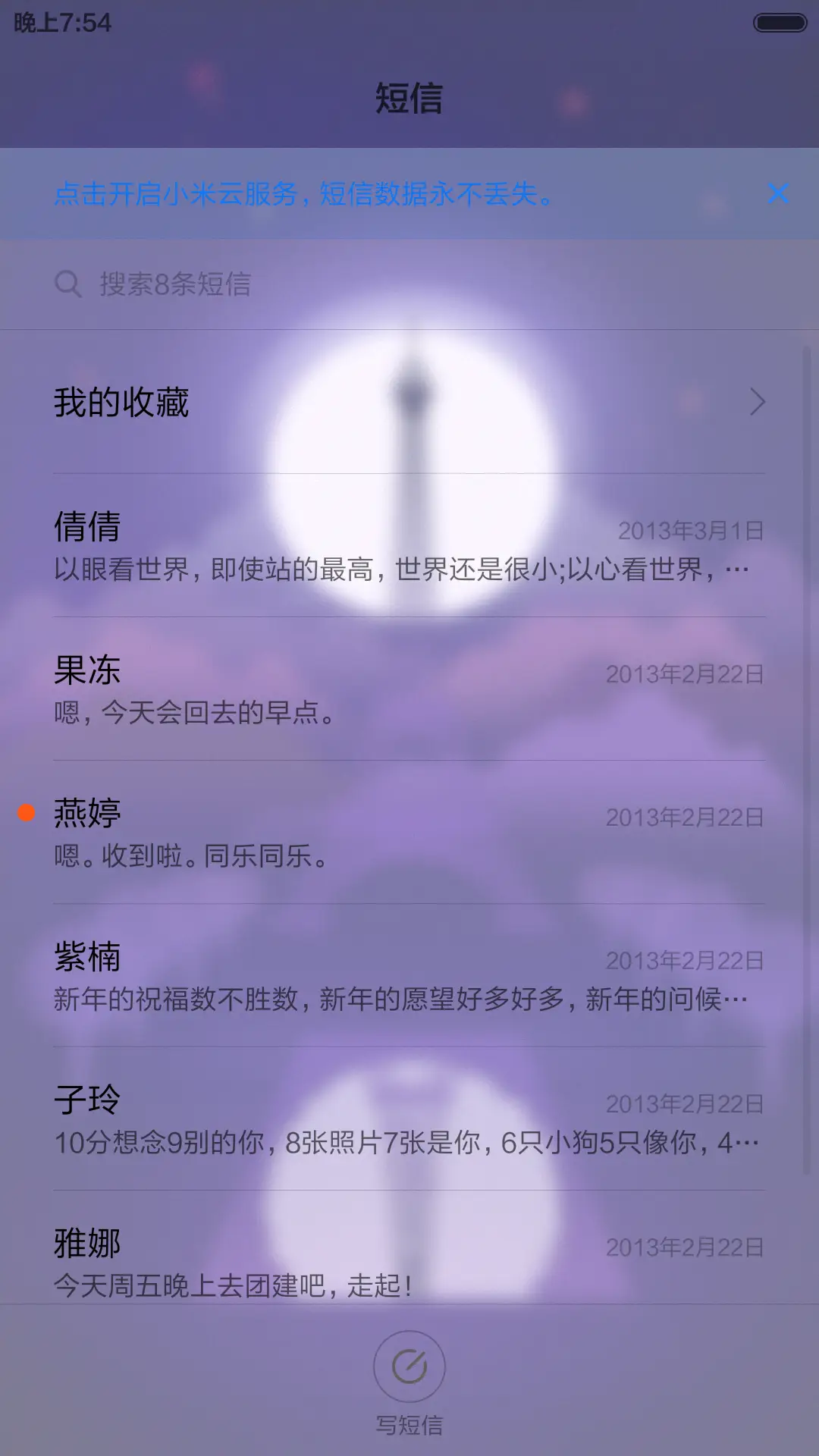Dismiss the 小米云服务 banner with the X
The height and width of the screenshot is (1456, 819).
[x=778, y=195]
